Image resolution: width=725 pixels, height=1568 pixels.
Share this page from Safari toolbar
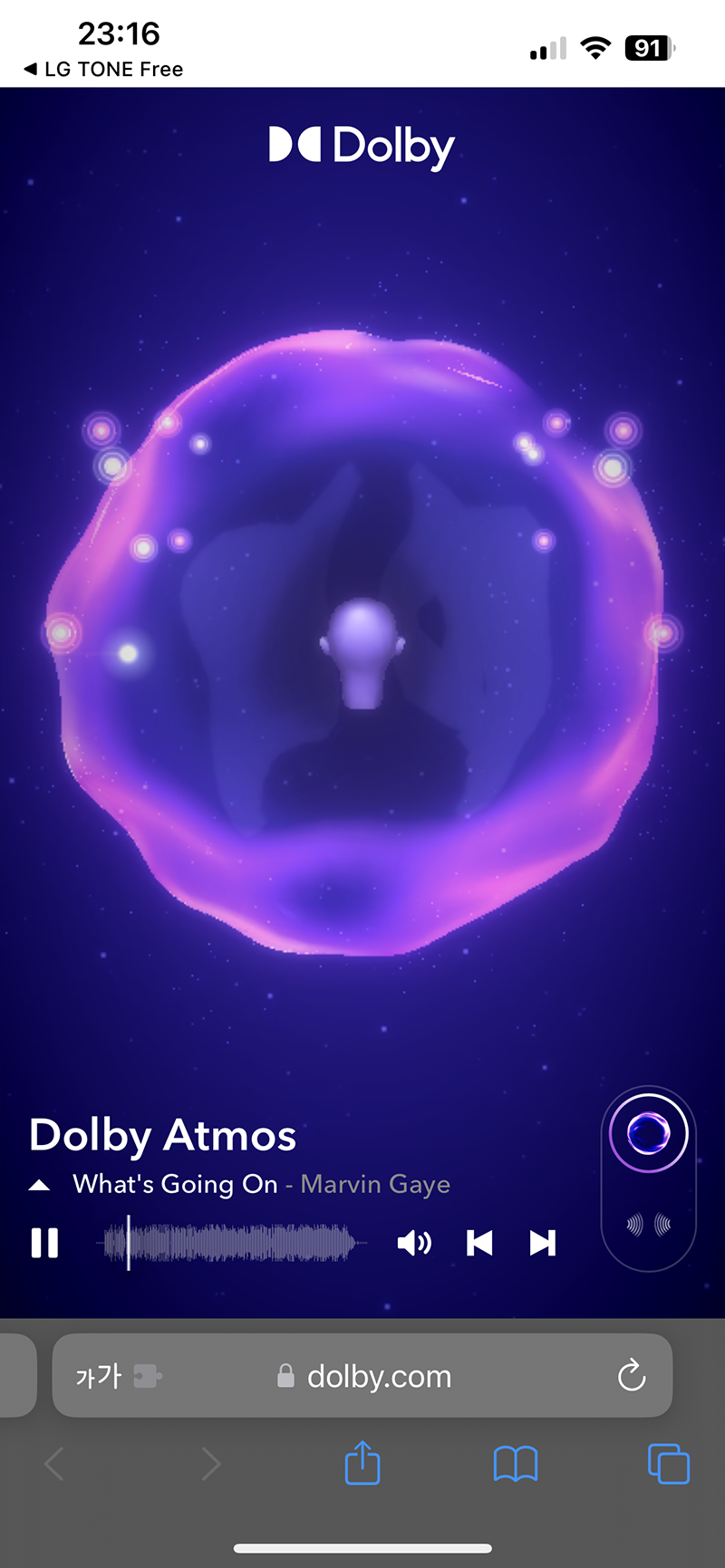pos(362,1463)
